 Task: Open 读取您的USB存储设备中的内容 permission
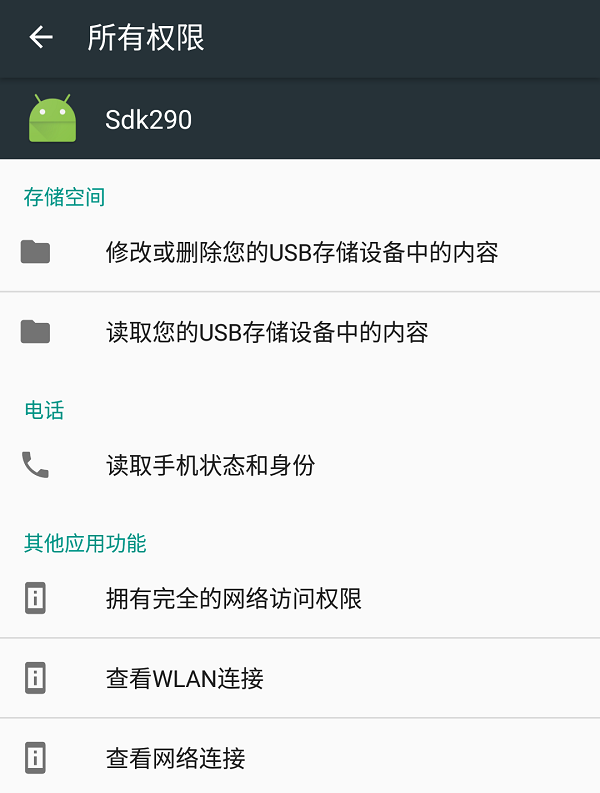(x=267, y=332)
